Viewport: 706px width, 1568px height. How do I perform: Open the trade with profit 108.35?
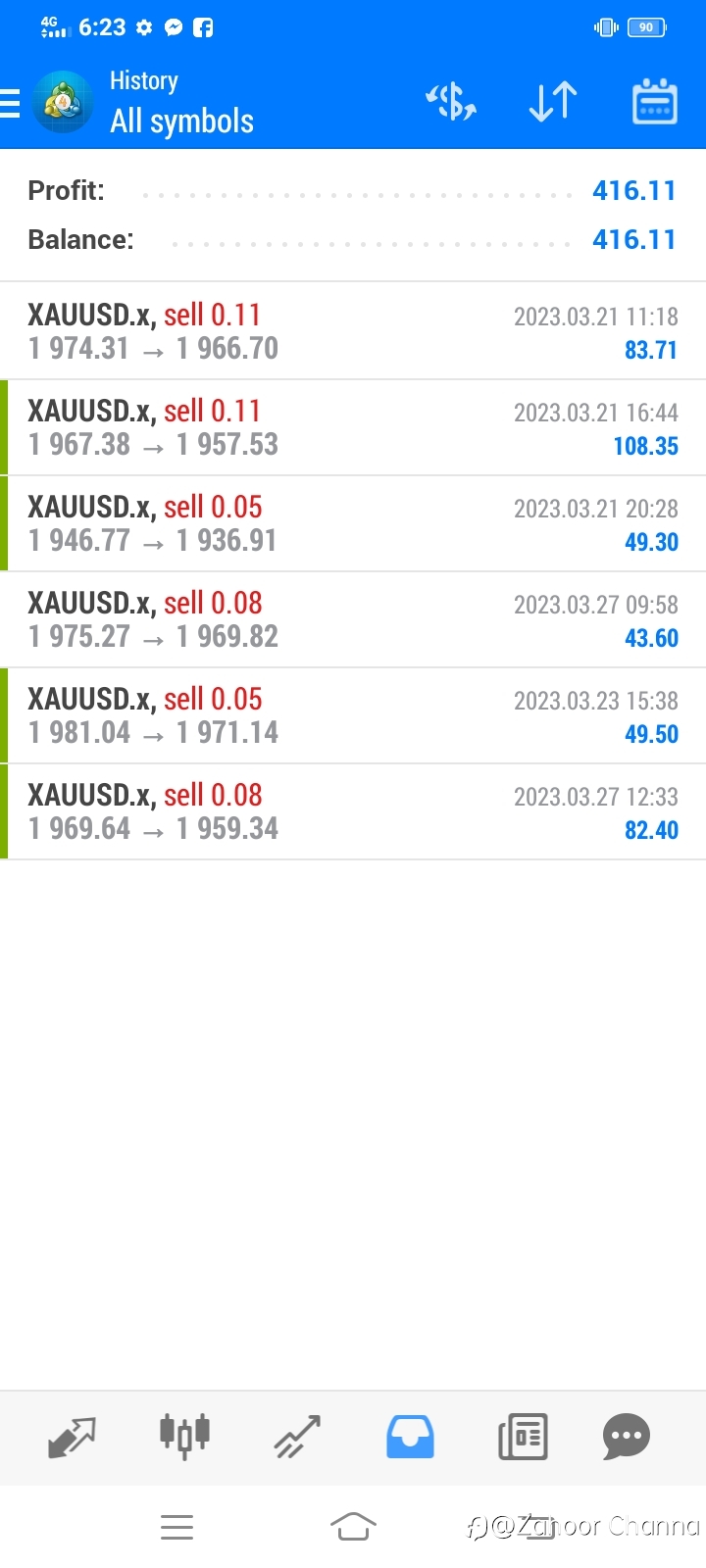(353, 427)
